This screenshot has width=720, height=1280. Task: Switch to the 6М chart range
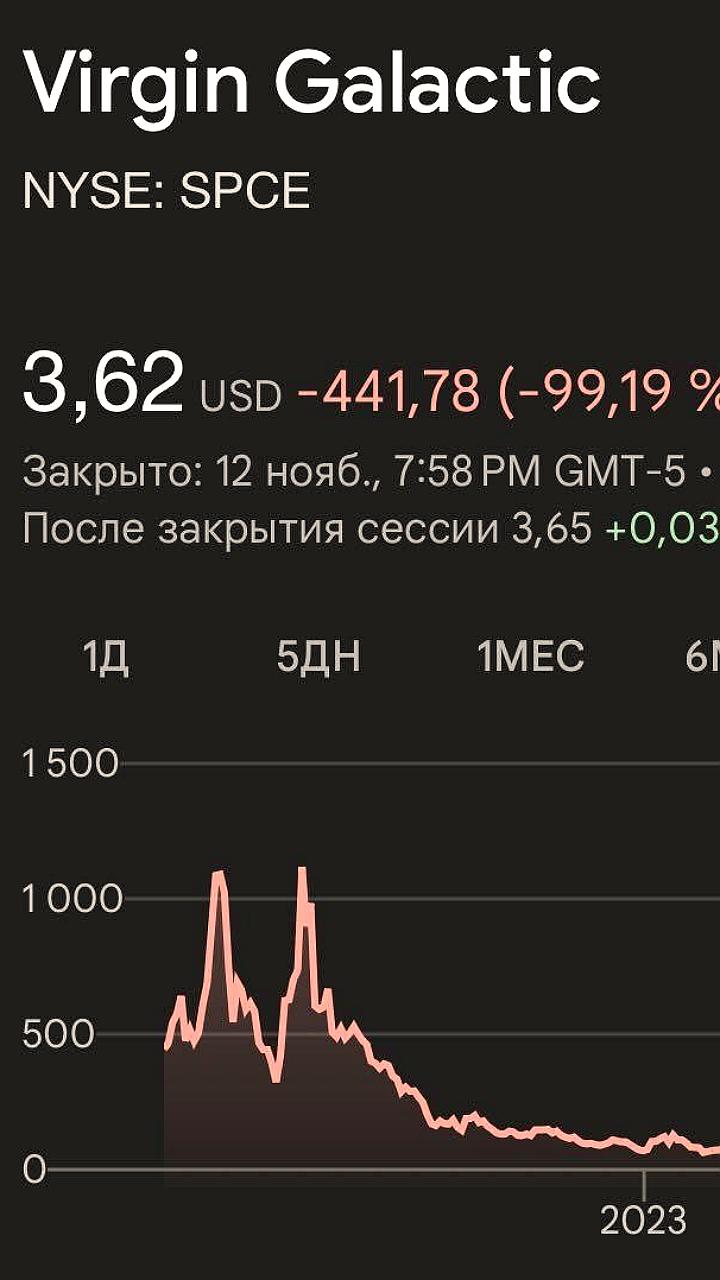702,658
